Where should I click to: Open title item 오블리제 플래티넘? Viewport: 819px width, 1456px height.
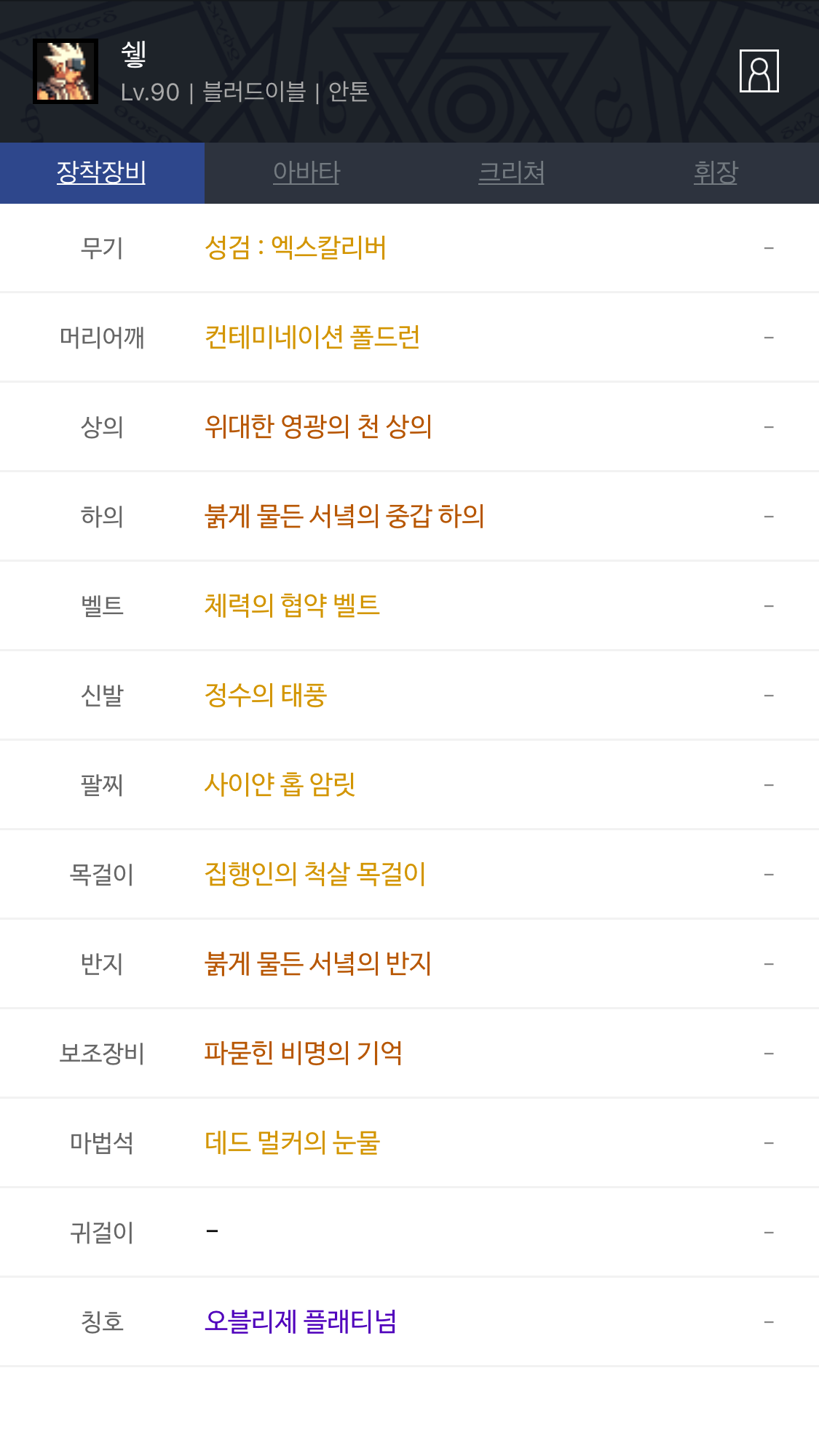pos(300,1321)
